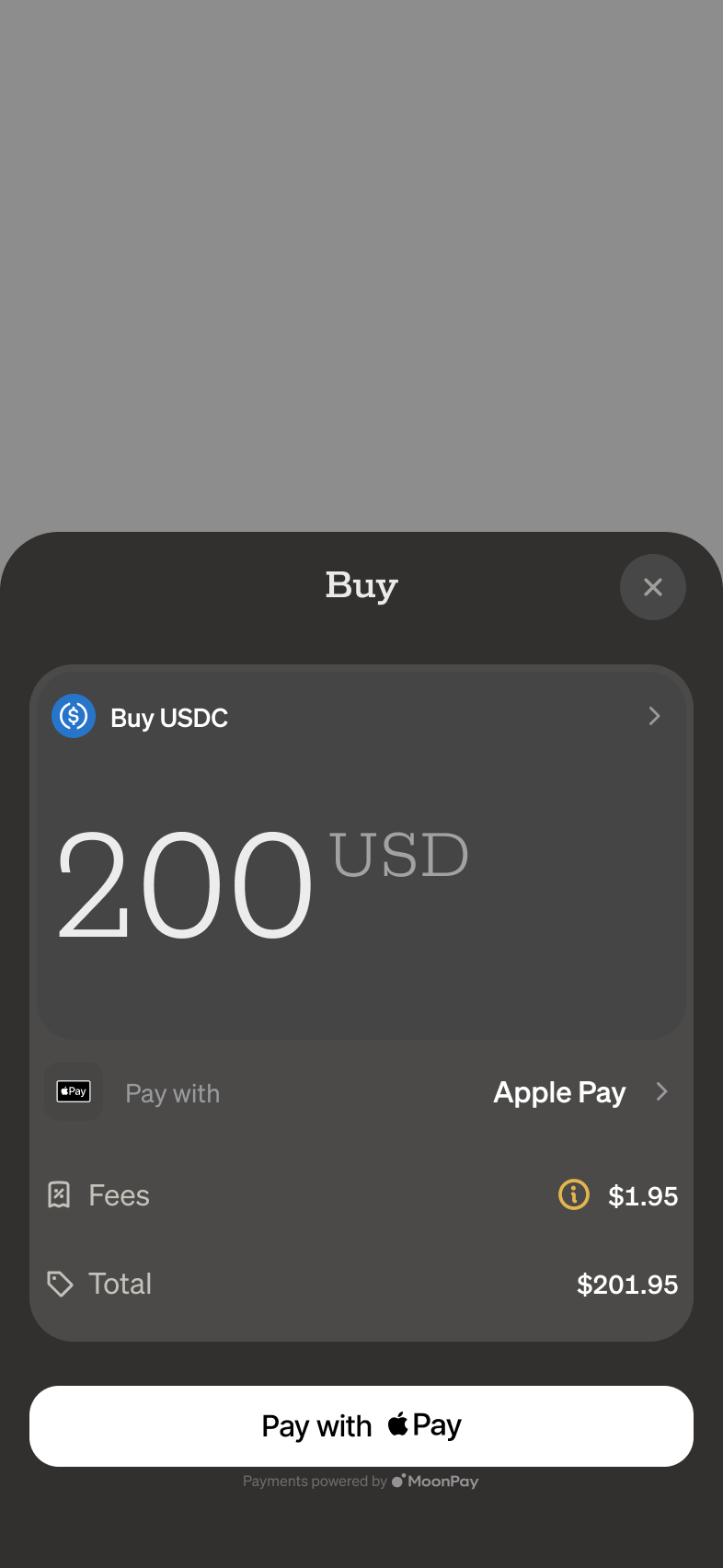Select the Buy USDC label
Screen dimensions: 723x1568
(x=169, y=717)
